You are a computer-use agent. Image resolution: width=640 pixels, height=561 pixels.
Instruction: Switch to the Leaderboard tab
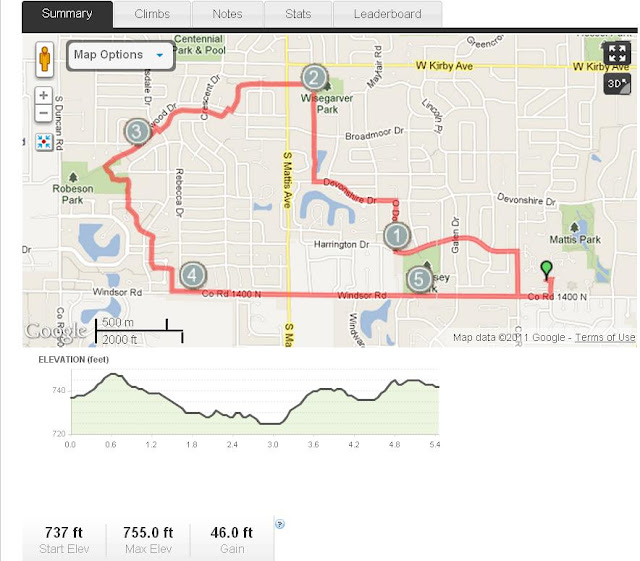[x=387, y=14]
